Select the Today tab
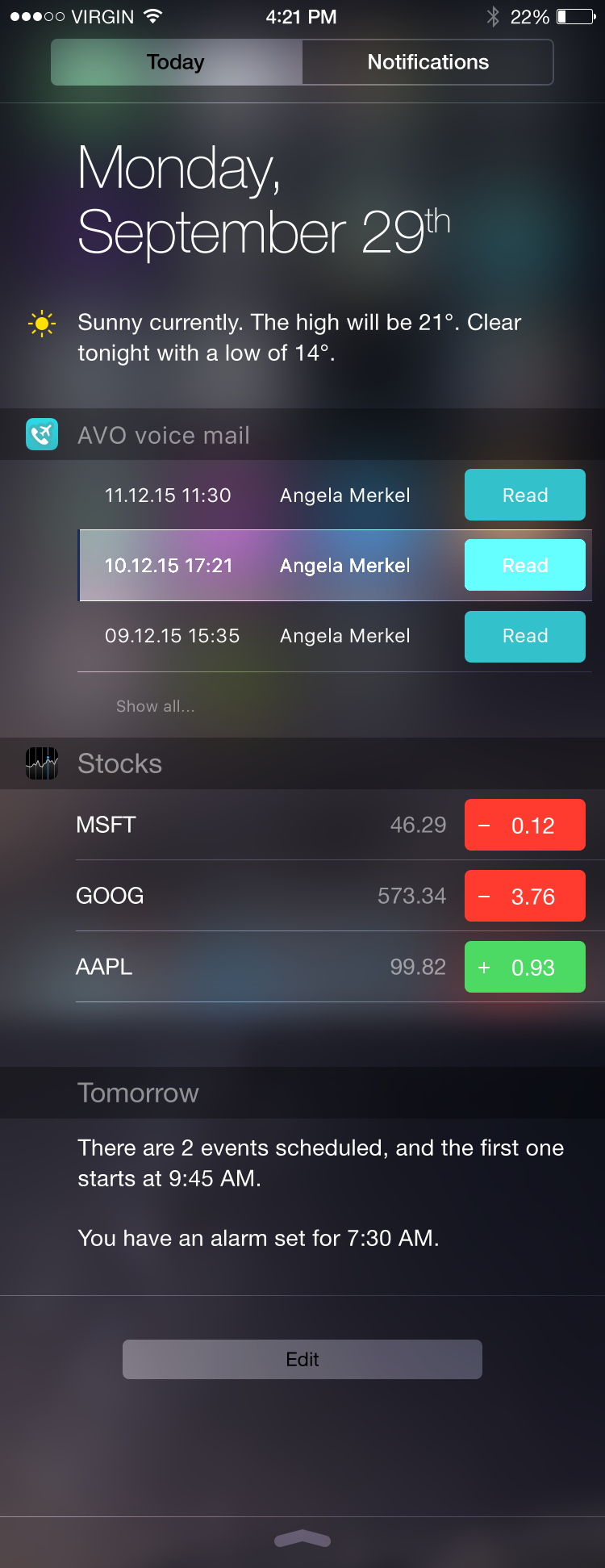 [x=176, y=61]
